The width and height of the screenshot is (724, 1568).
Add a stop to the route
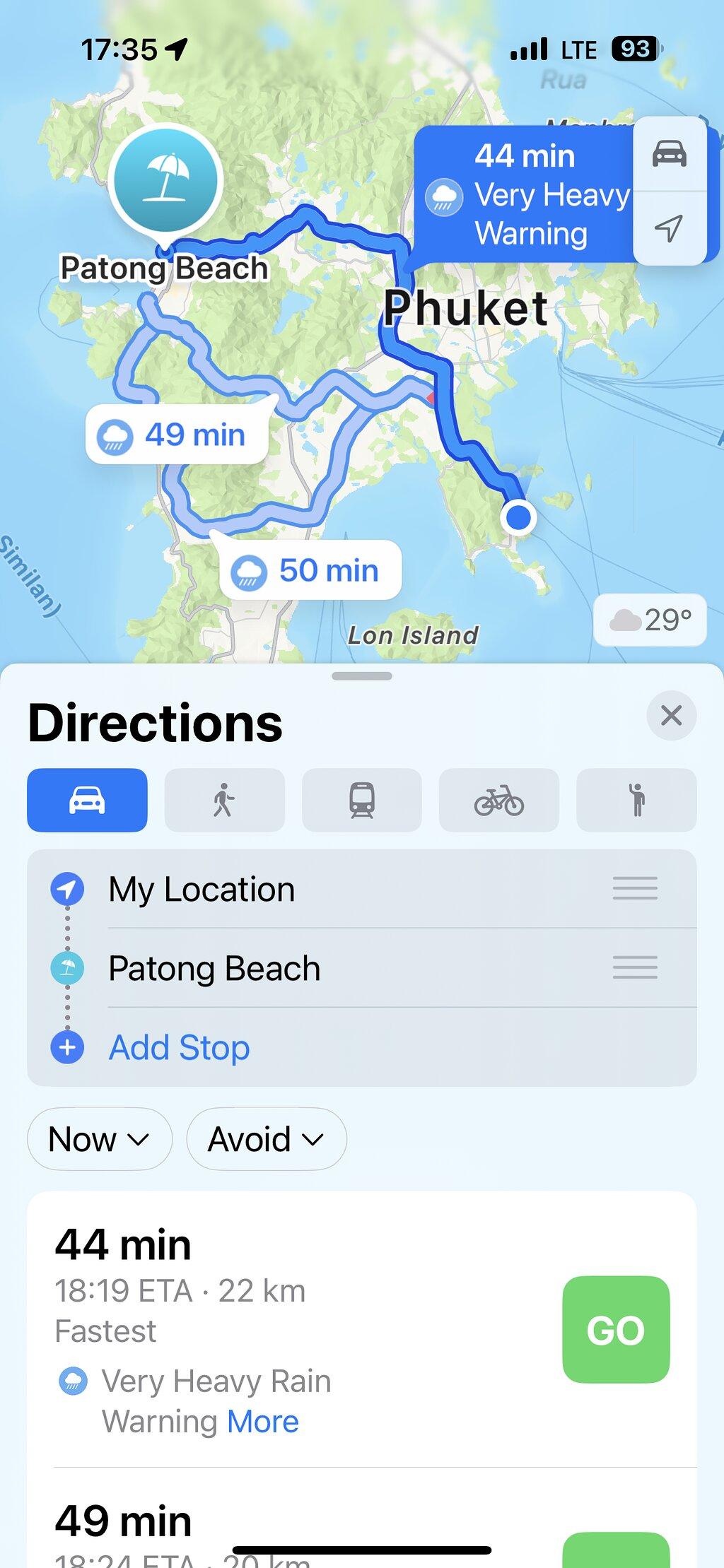click(x=179, y=1047)
